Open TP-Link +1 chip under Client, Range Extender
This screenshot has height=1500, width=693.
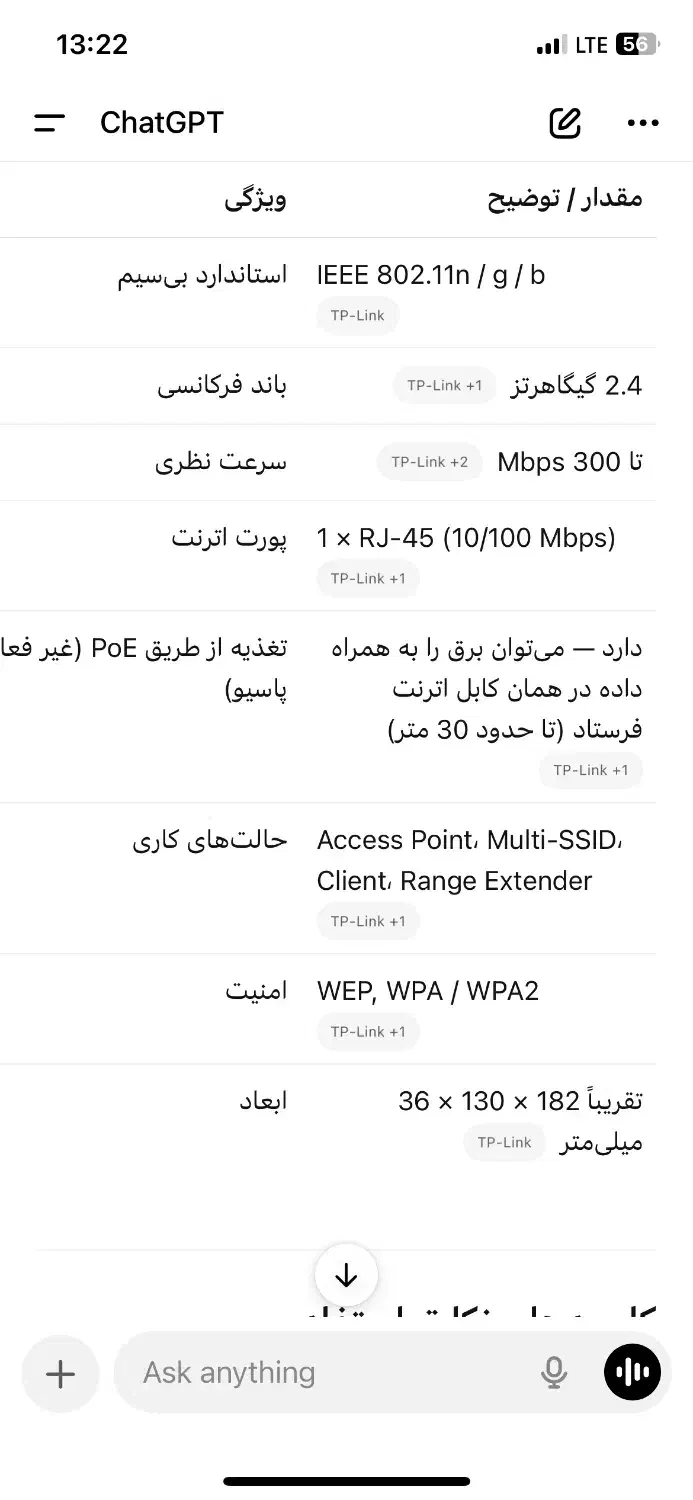[368, 921]
